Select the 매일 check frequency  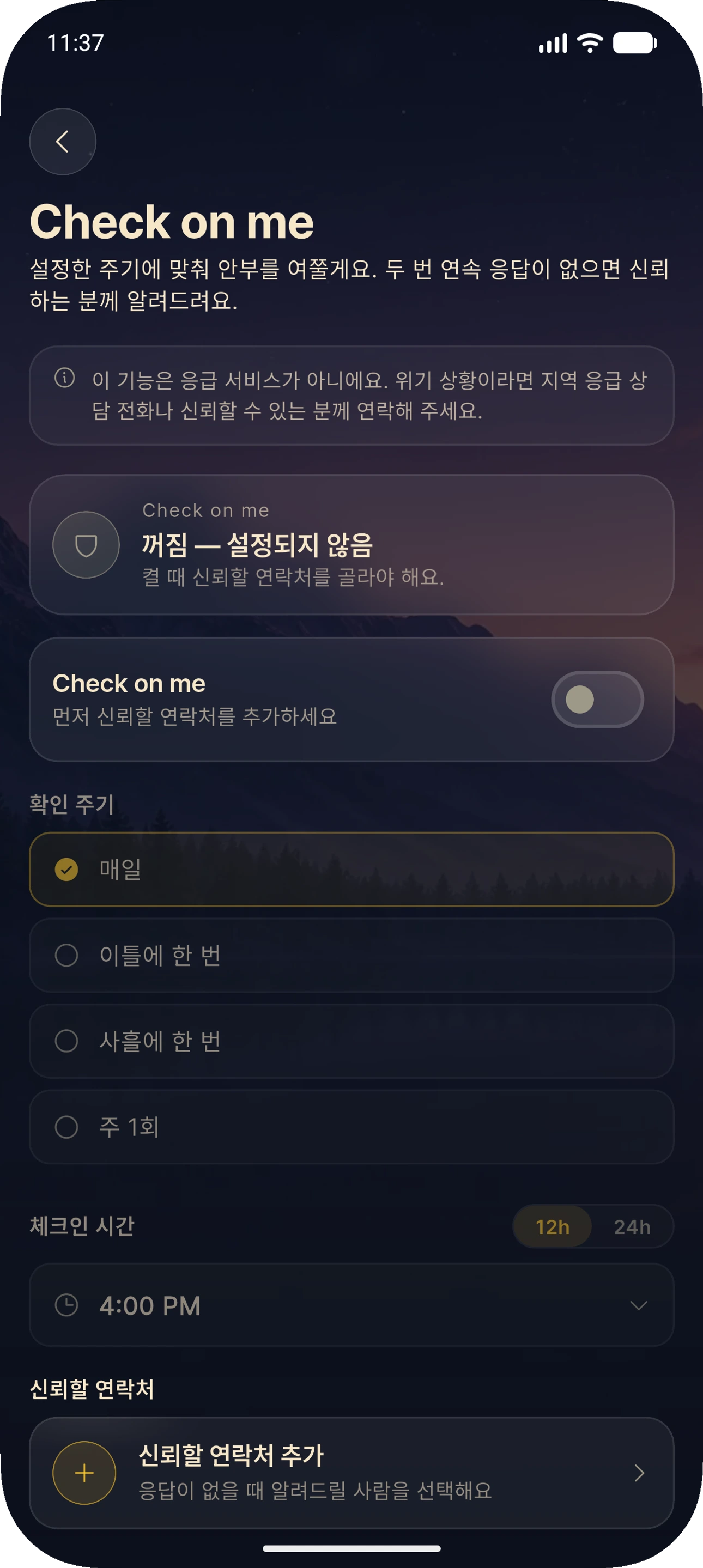(x=352, y=869)
